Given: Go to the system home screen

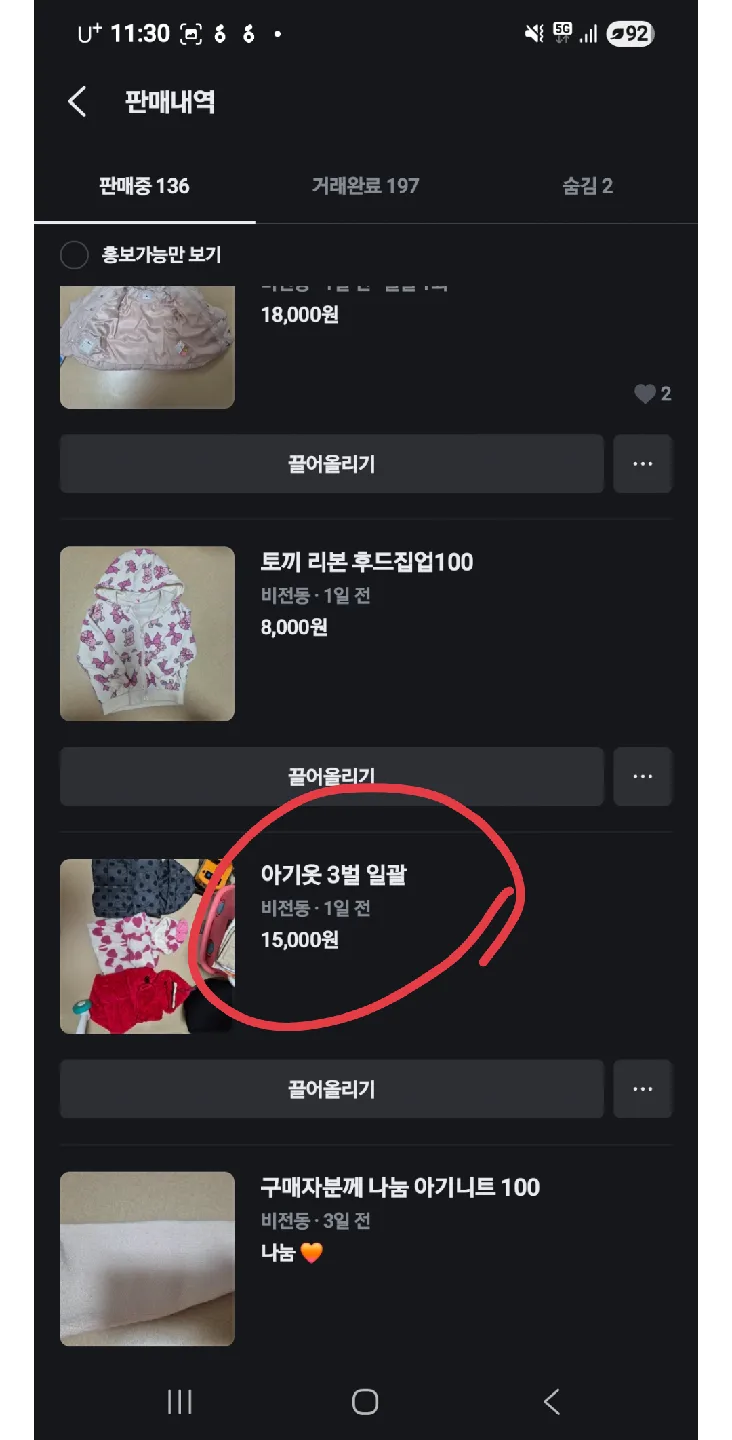Looking at the screenshot, I should 365,1402.
